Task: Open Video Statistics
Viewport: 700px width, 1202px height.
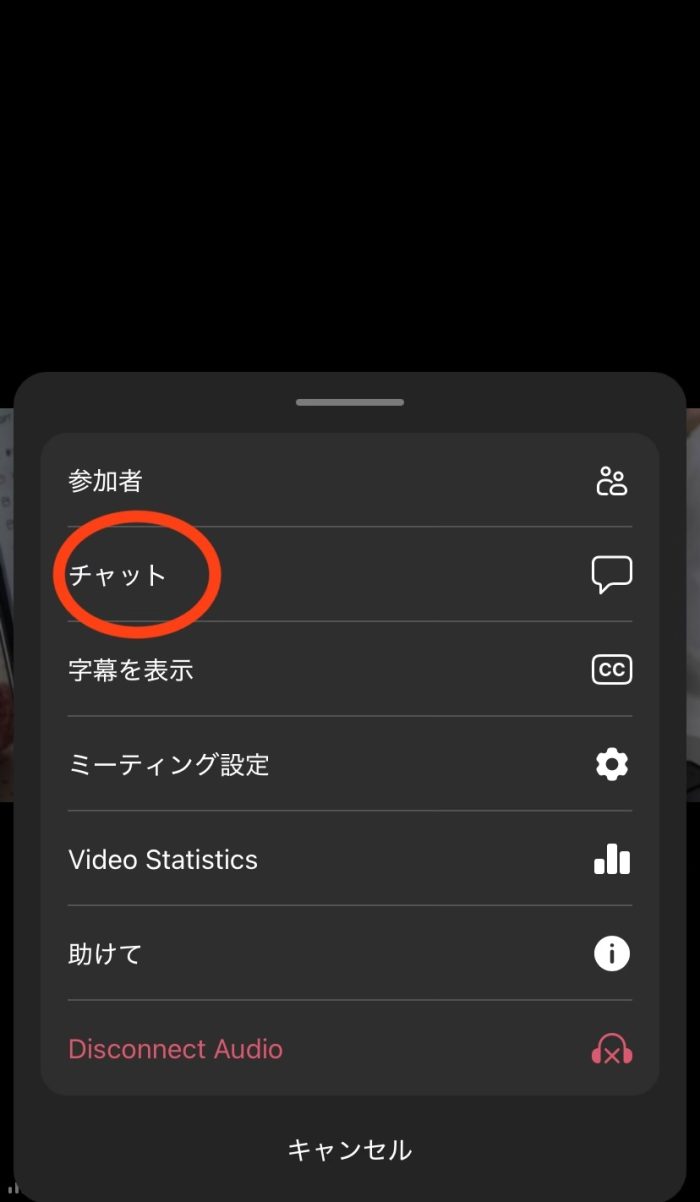Action: [349, 859]
